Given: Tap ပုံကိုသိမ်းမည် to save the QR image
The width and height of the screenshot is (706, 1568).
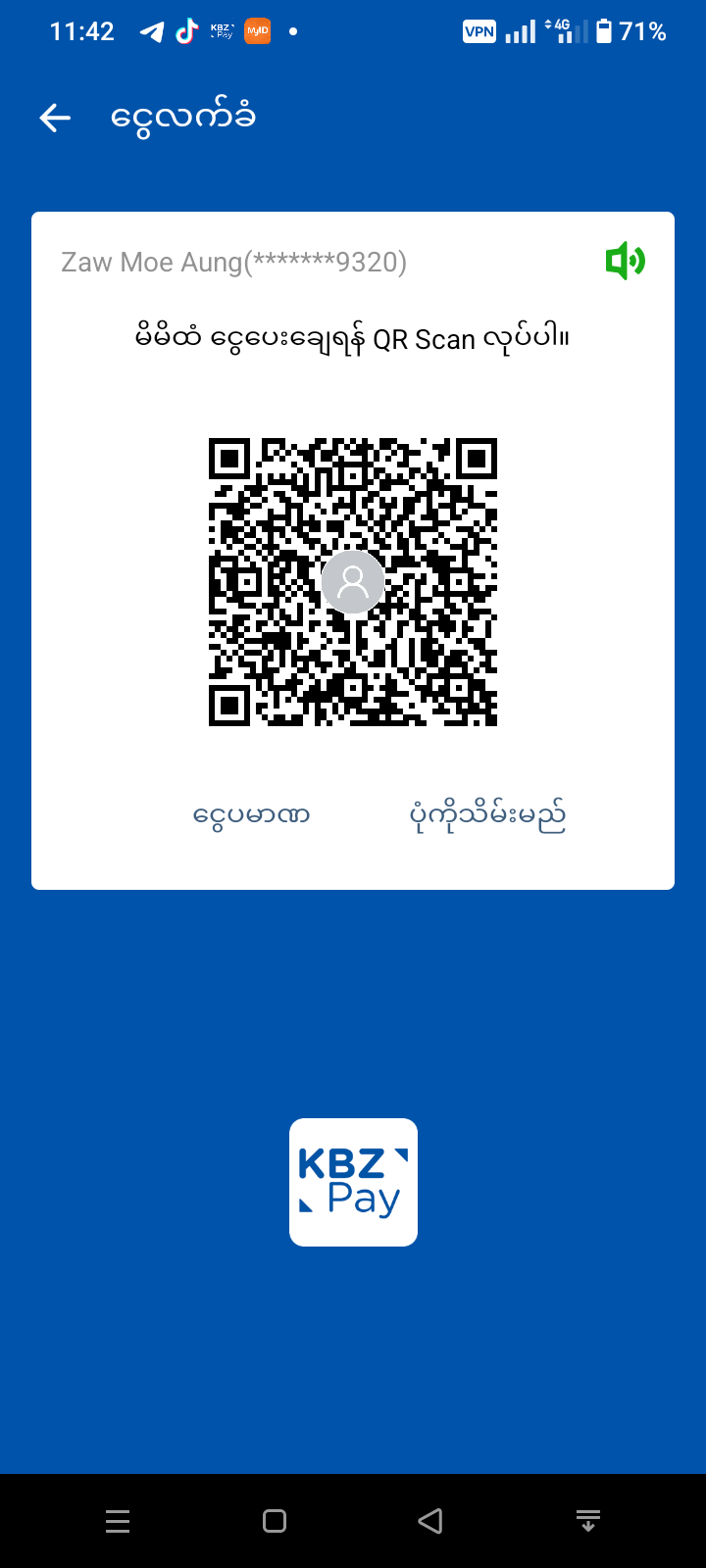Looking at the screenshot, I should 487,814.
